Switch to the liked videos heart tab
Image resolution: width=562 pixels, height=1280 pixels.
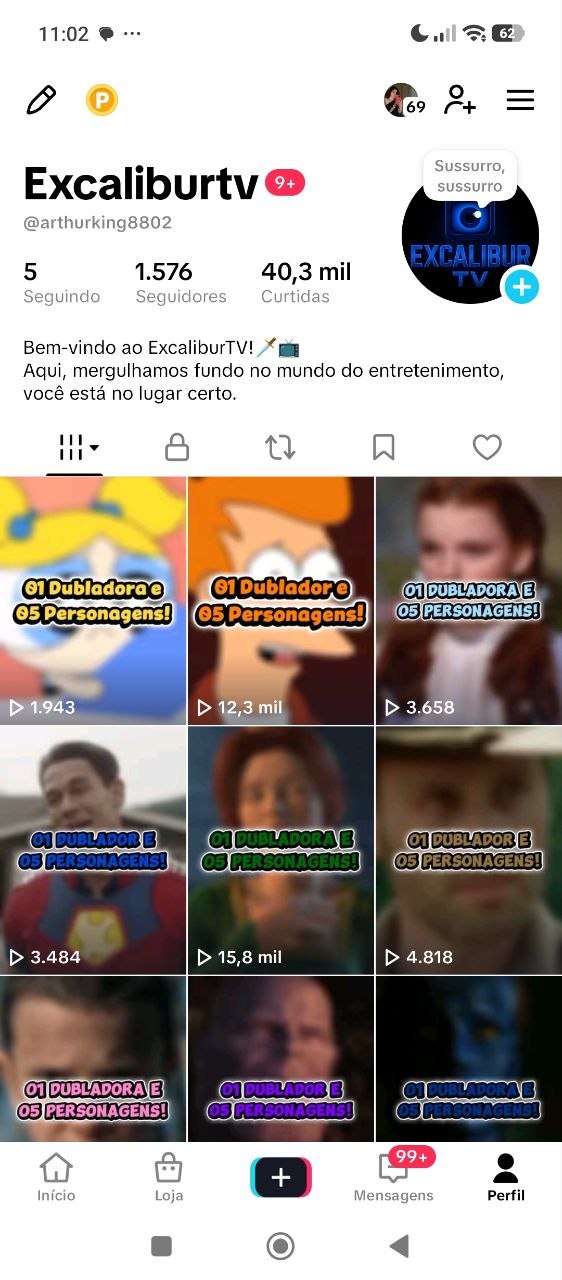487,447
